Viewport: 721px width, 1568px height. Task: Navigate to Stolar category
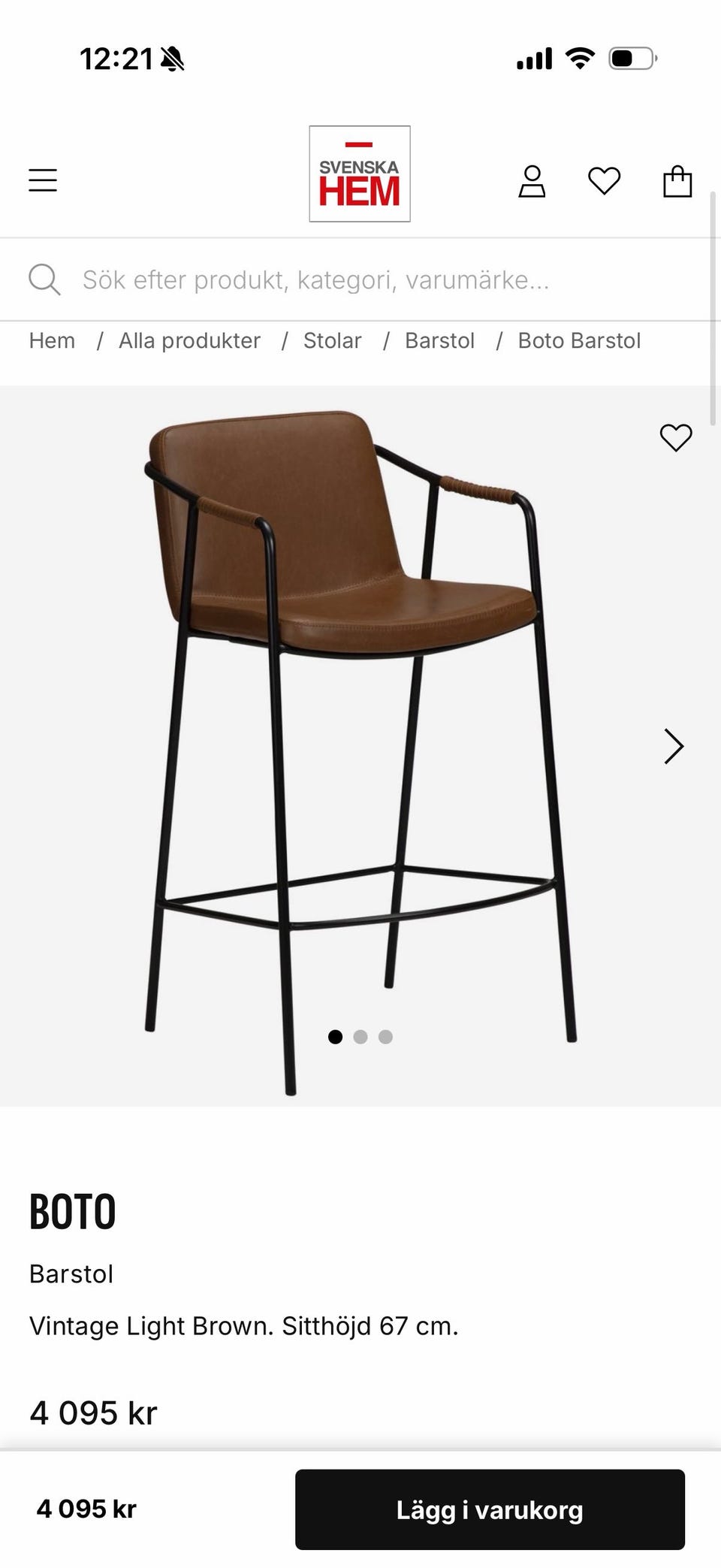click(x=332, y=341)
